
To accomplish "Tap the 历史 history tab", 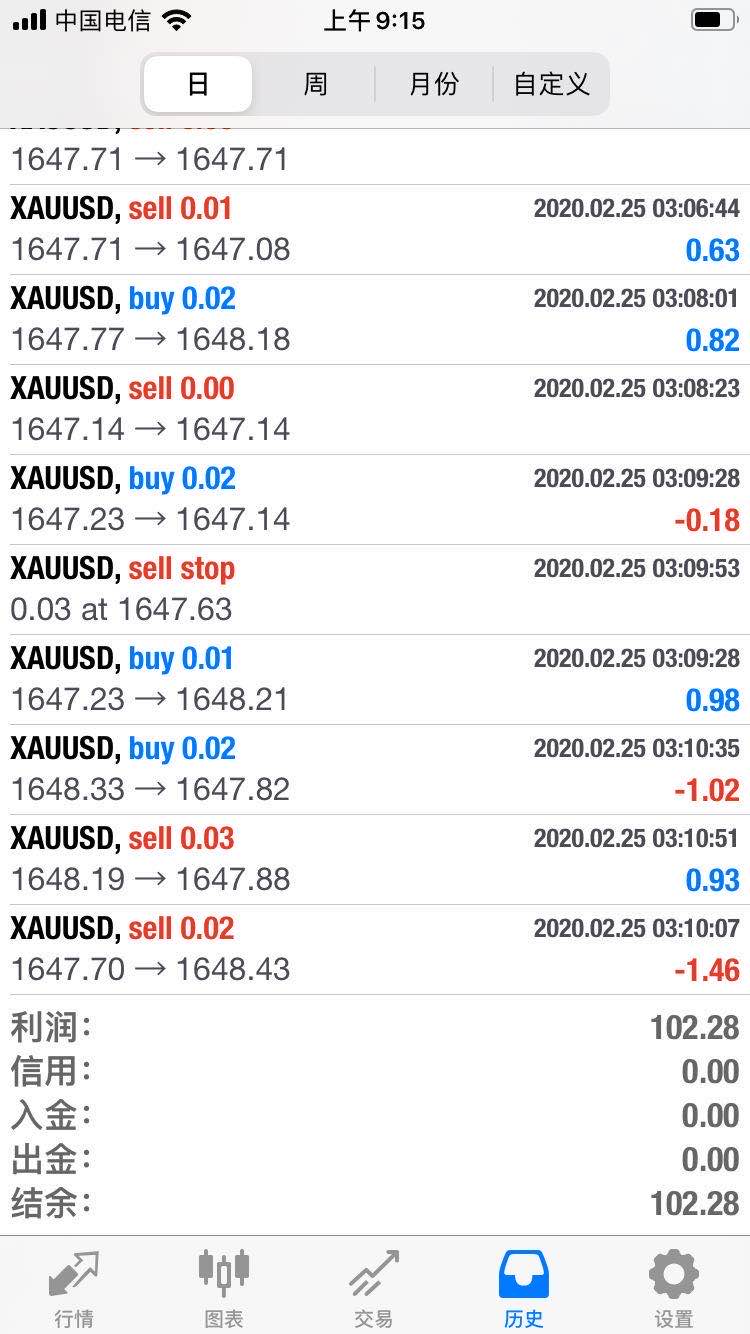I will 524,1288.
